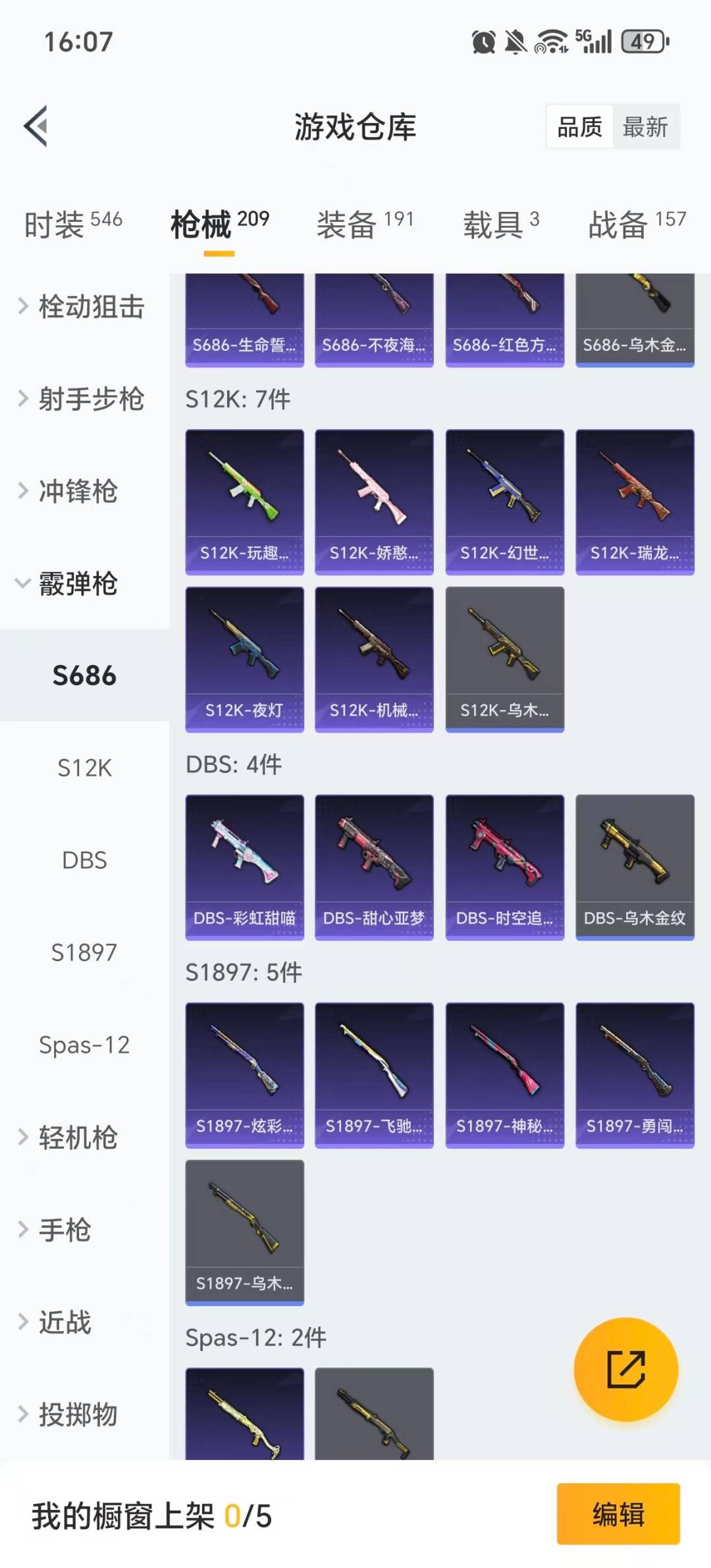Tap the orange share floating button
The height and width of the screenshot is (1568, 711).
coord(625,1369)
